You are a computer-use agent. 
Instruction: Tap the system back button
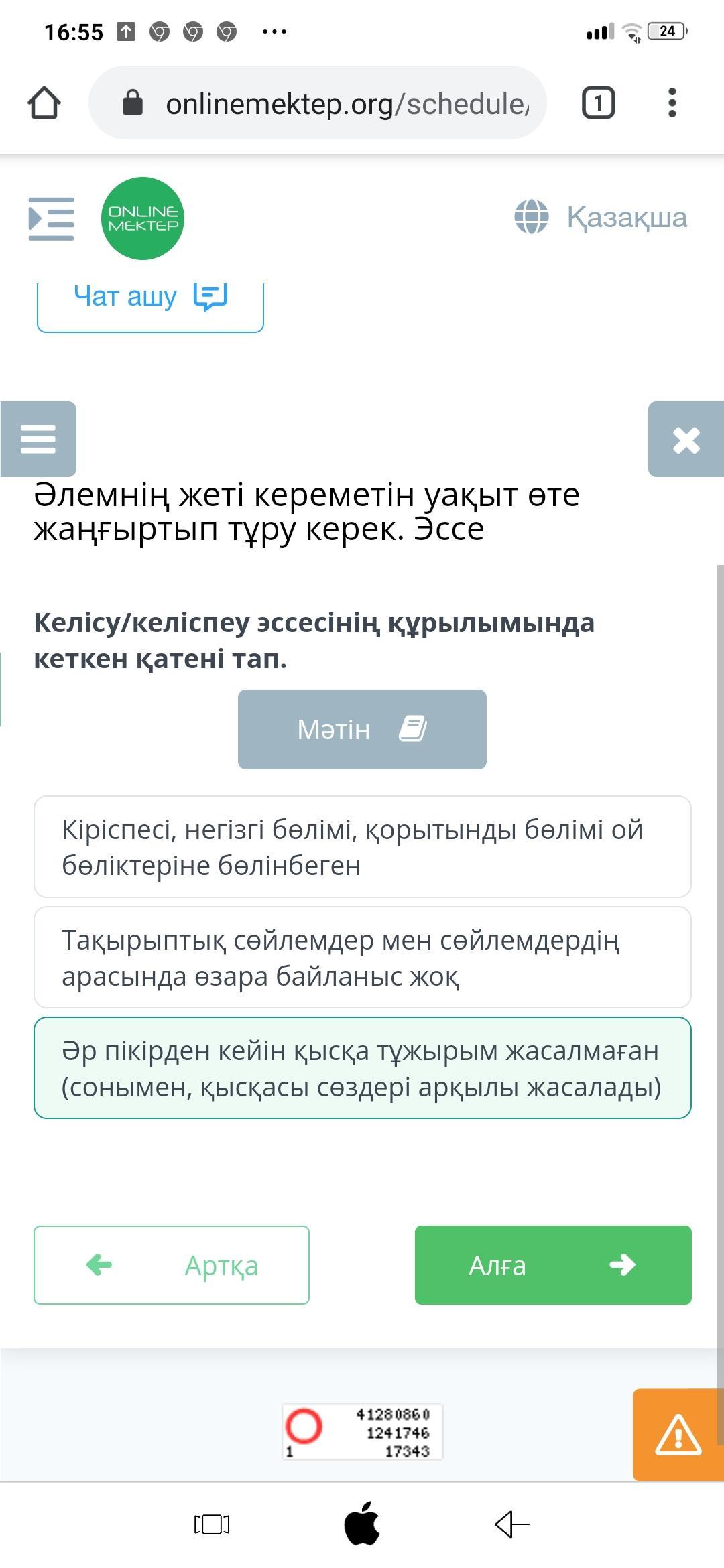pos(512,1524)
